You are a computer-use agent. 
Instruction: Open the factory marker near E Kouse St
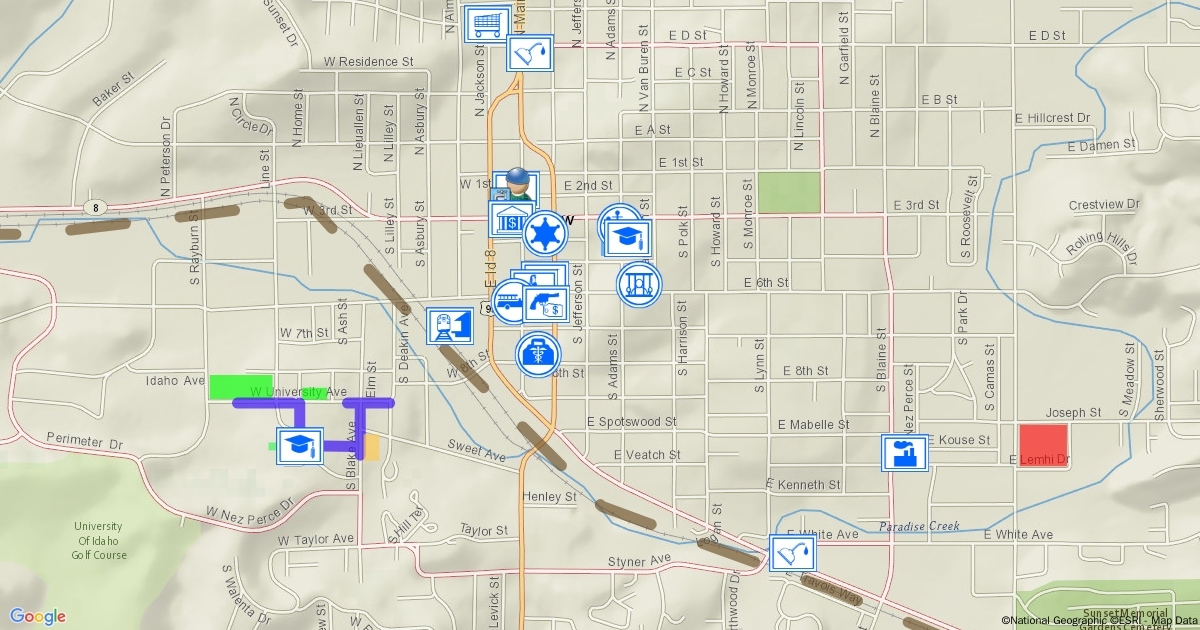pyautogui.click(x=904, y=452)
